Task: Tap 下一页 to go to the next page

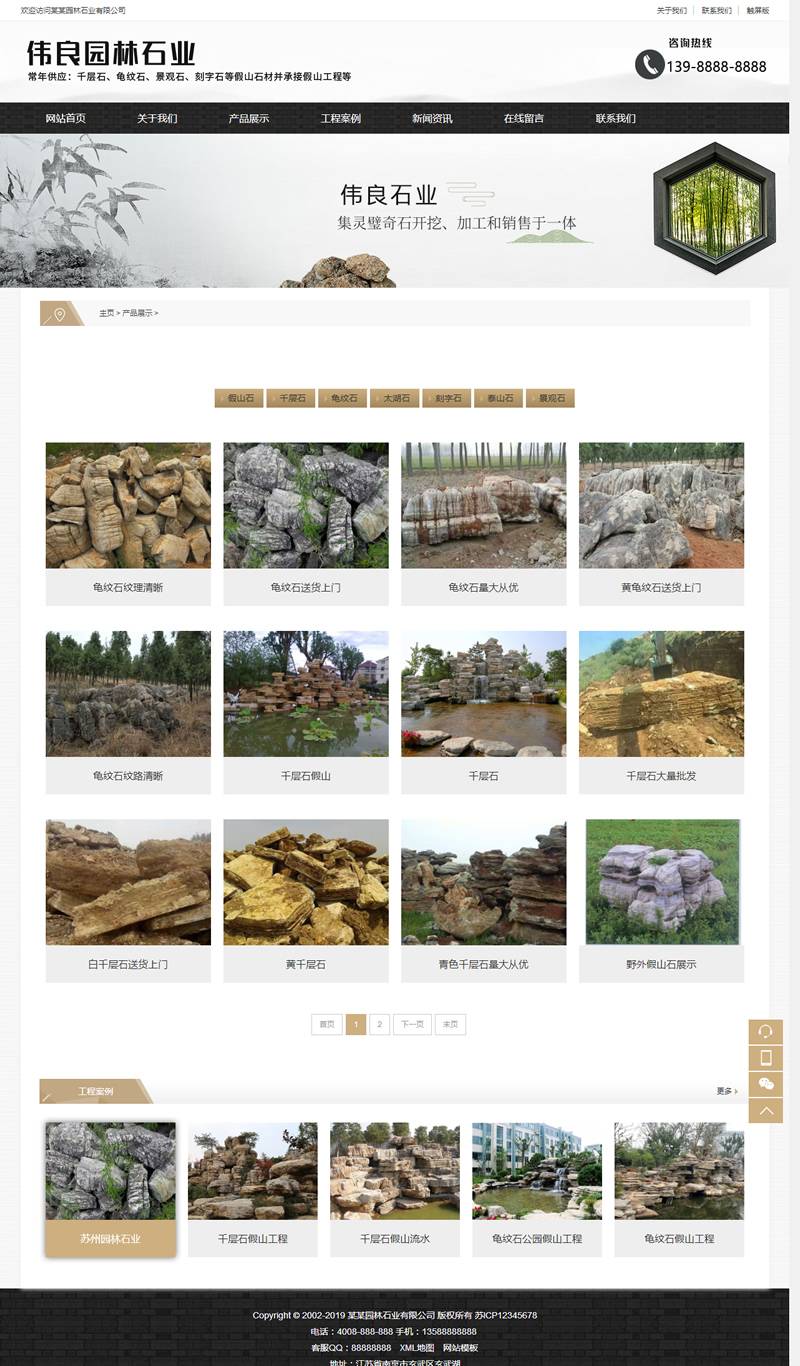Action: pyautogui.click(x=413, y=1024)
